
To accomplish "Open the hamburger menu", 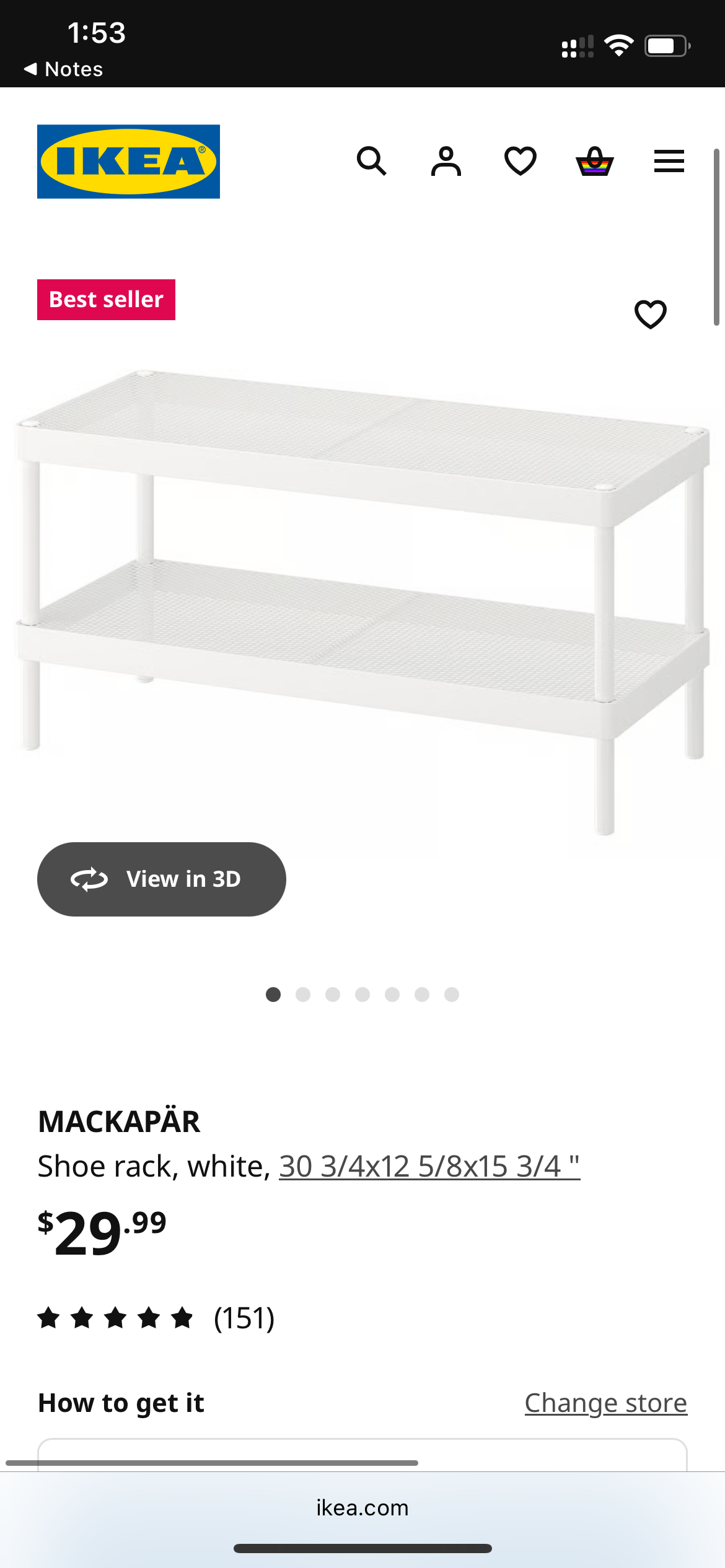I will tap(669, 162).
